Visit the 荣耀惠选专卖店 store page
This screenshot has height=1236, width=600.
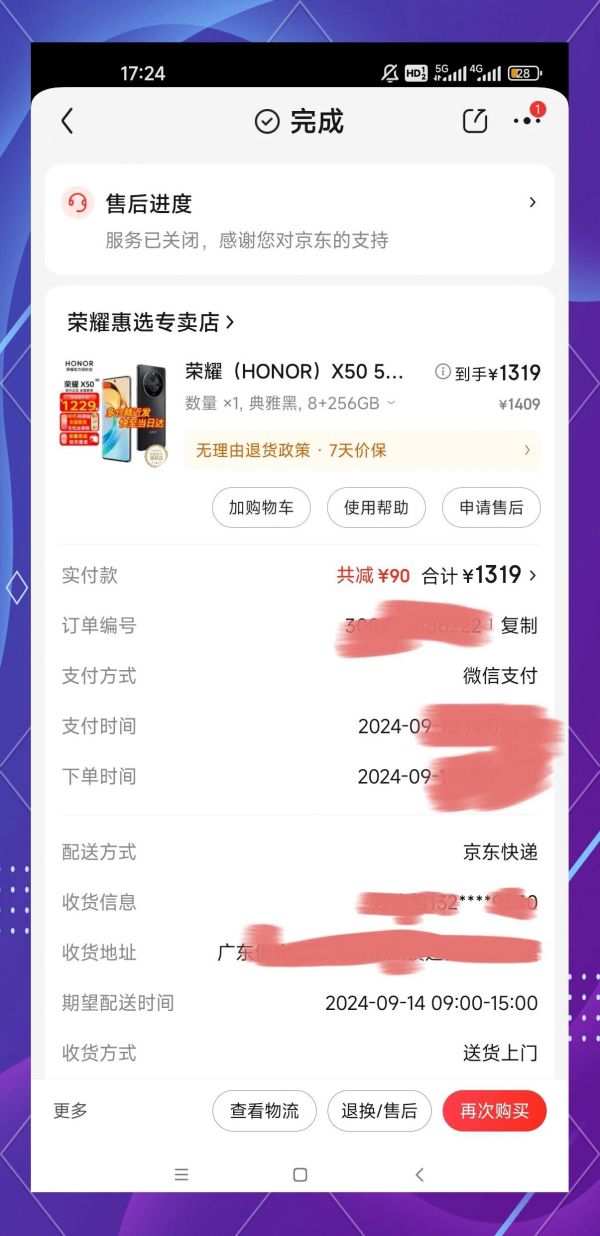coord(151,322)
